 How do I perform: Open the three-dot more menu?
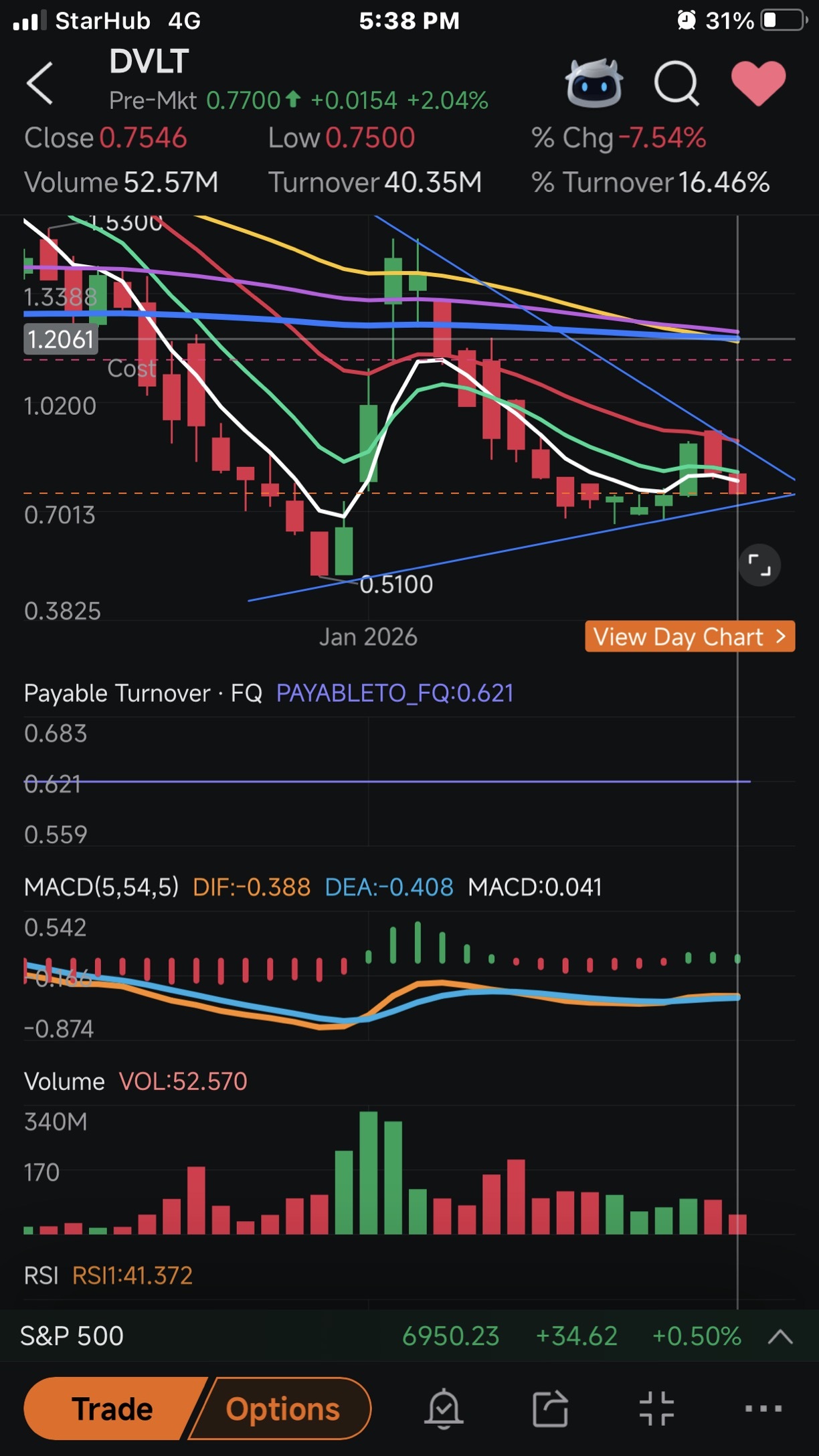[x=763, y=1408]
